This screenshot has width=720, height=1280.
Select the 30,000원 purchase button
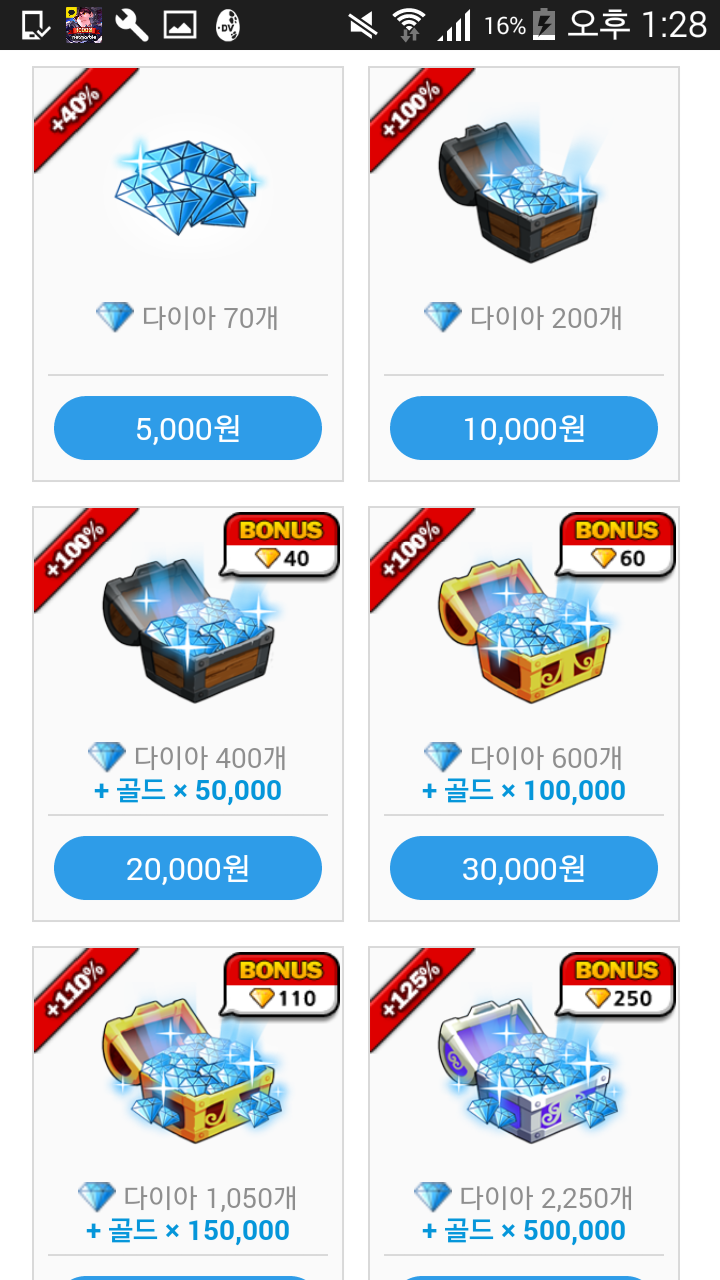[x=524, y=868]
